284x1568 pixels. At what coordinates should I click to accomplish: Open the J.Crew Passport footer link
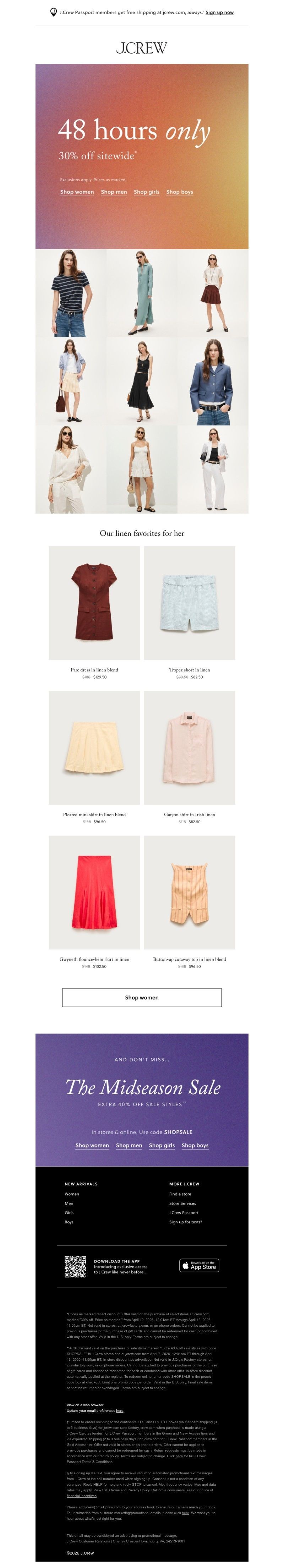tap(184, 1212)
